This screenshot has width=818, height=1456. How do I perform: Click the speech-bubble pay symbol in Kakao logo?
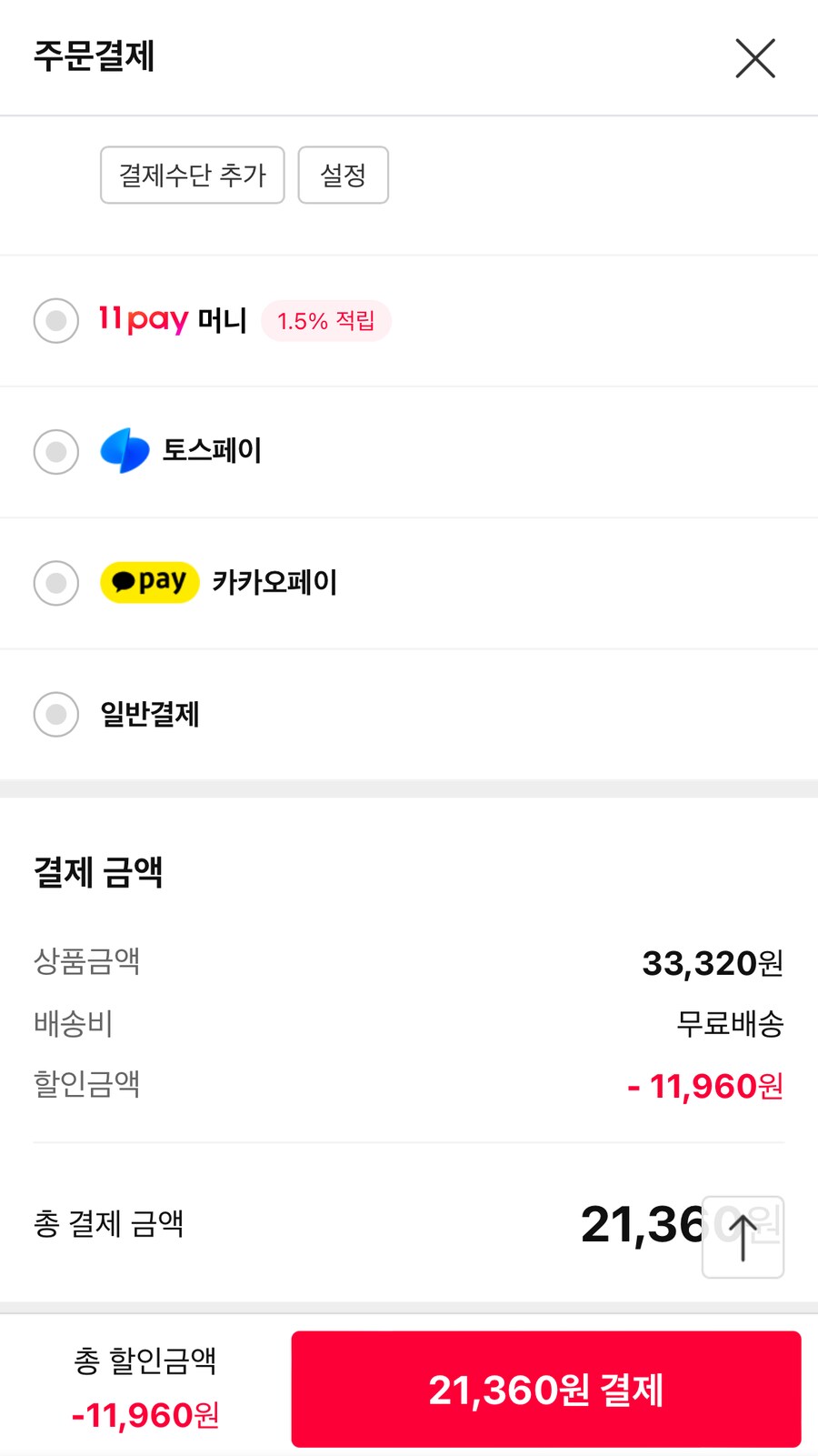point(122,582)
